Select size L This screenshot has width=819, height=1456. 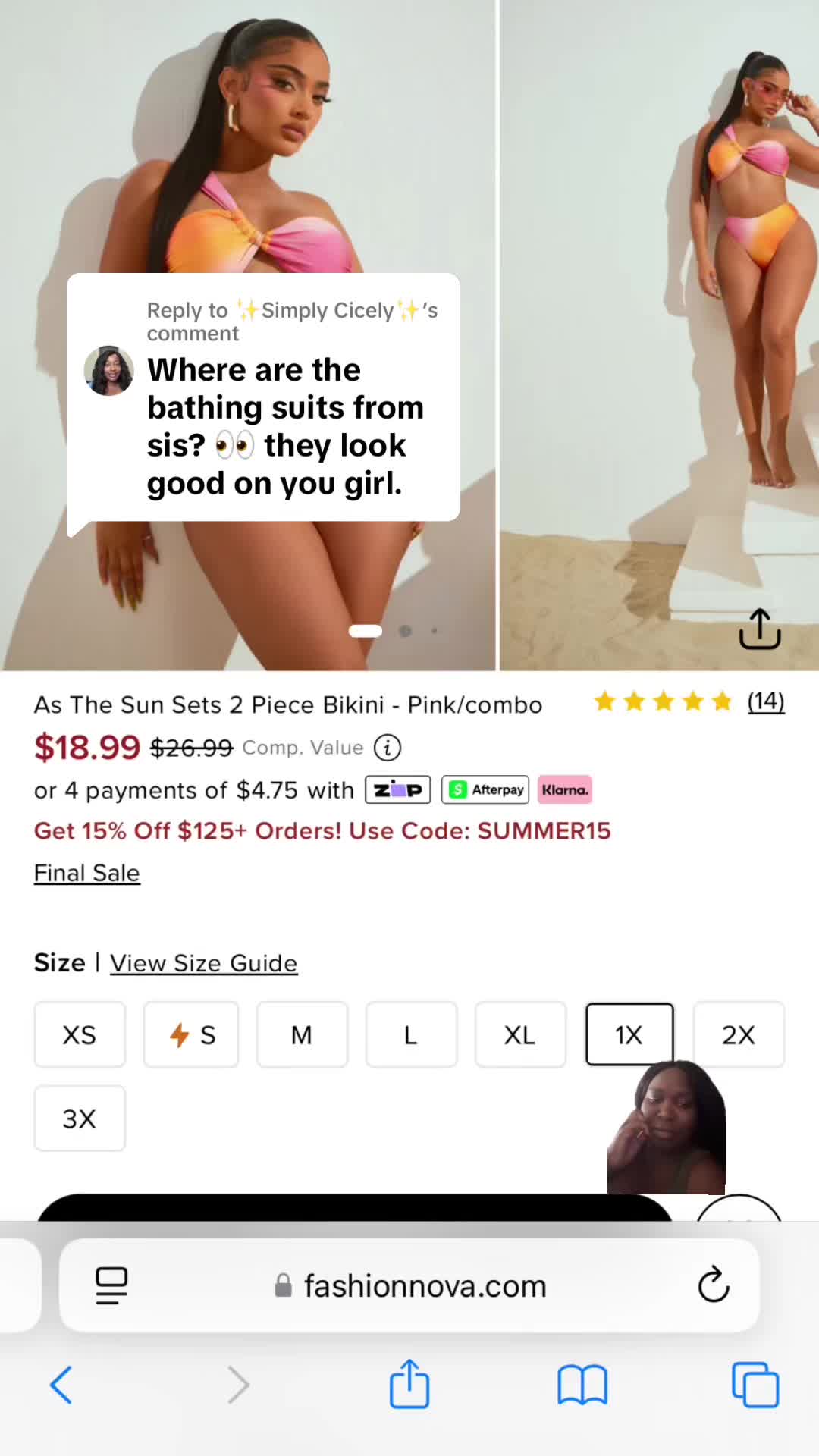411,1034
